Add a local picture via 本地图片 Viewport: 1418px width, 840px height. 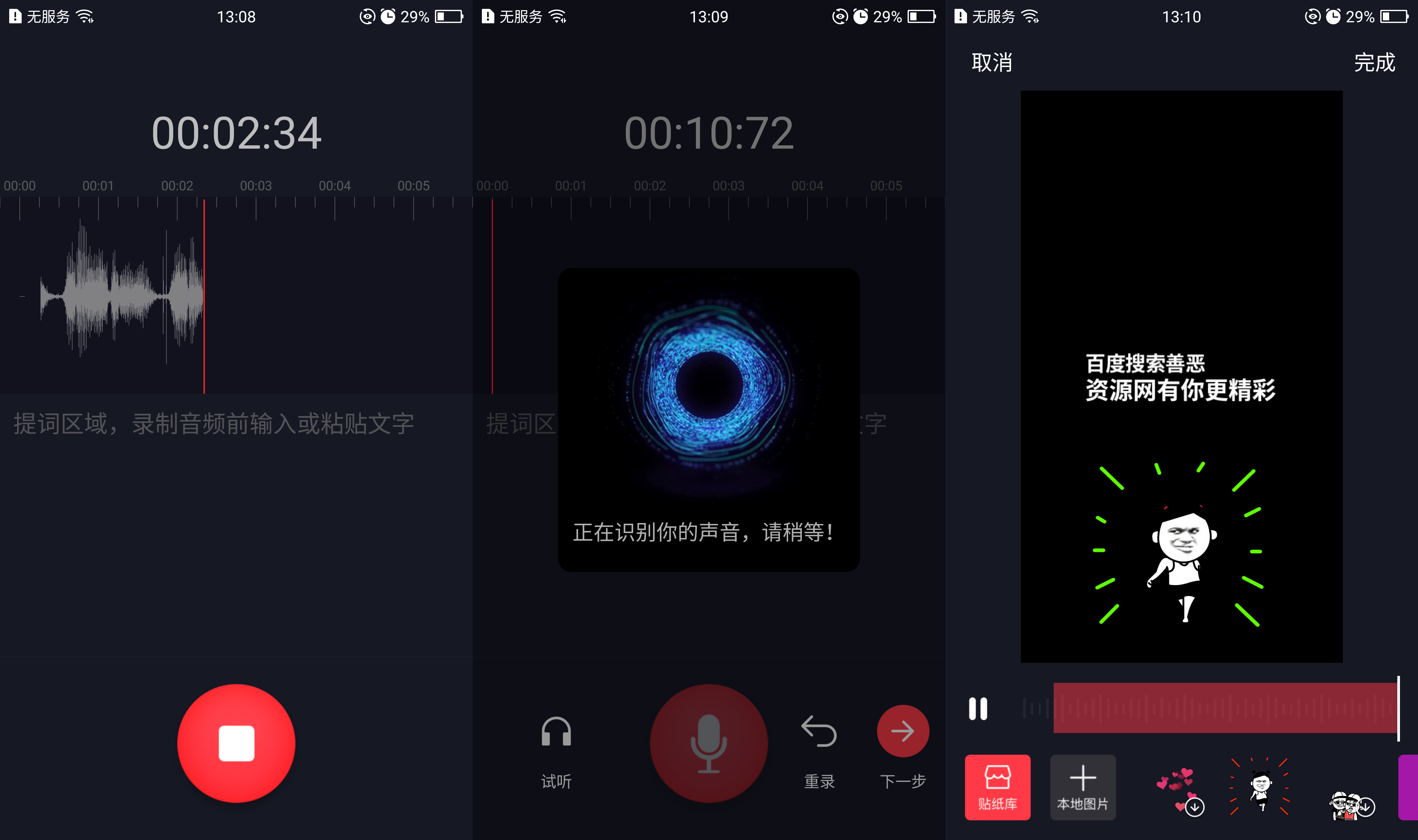point(1082,787)
